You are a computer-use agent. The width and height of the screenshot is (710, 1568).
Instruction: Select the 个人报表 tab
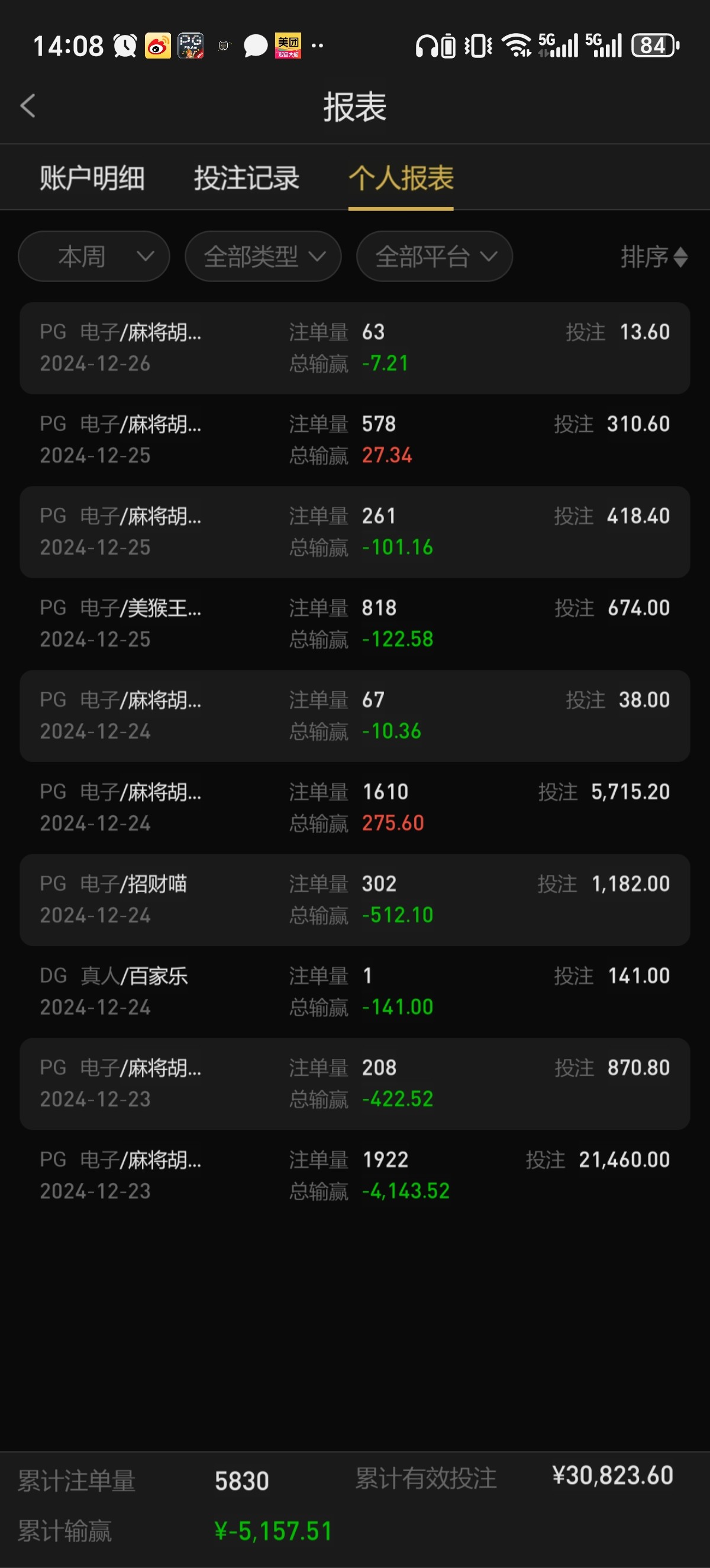point(401,178)
